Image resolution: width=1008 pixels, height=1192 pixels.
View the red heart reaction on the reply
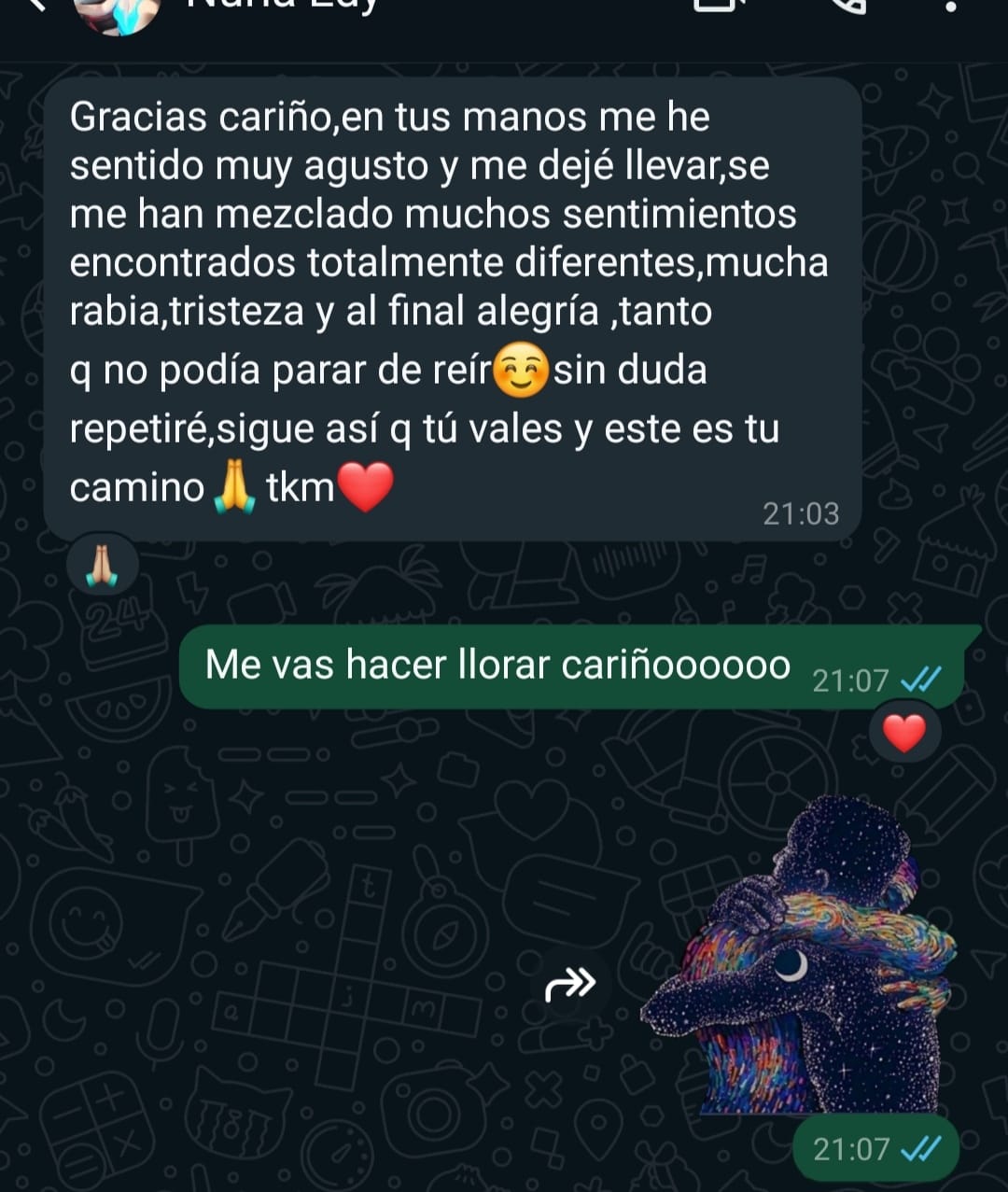click(903, 733)
